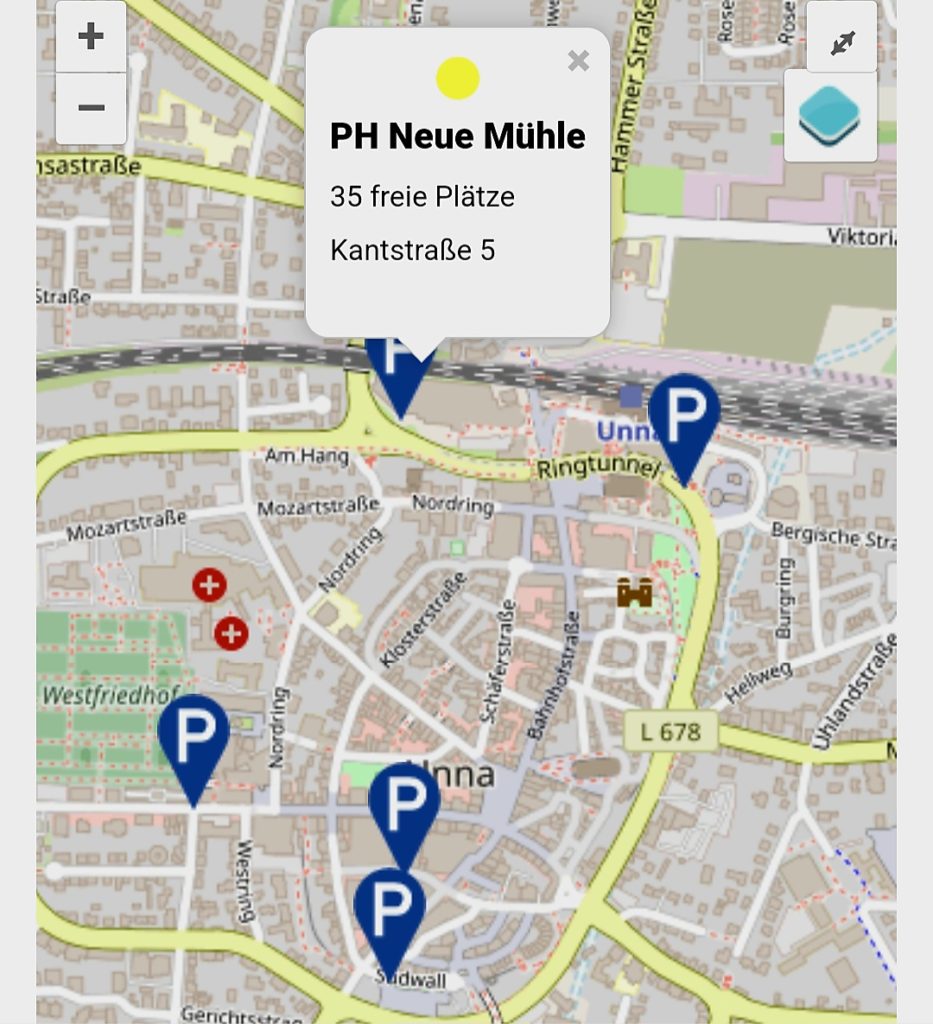
Task: Select the parking marker near Ringtunnel
Action: click(x=684, y=418)
